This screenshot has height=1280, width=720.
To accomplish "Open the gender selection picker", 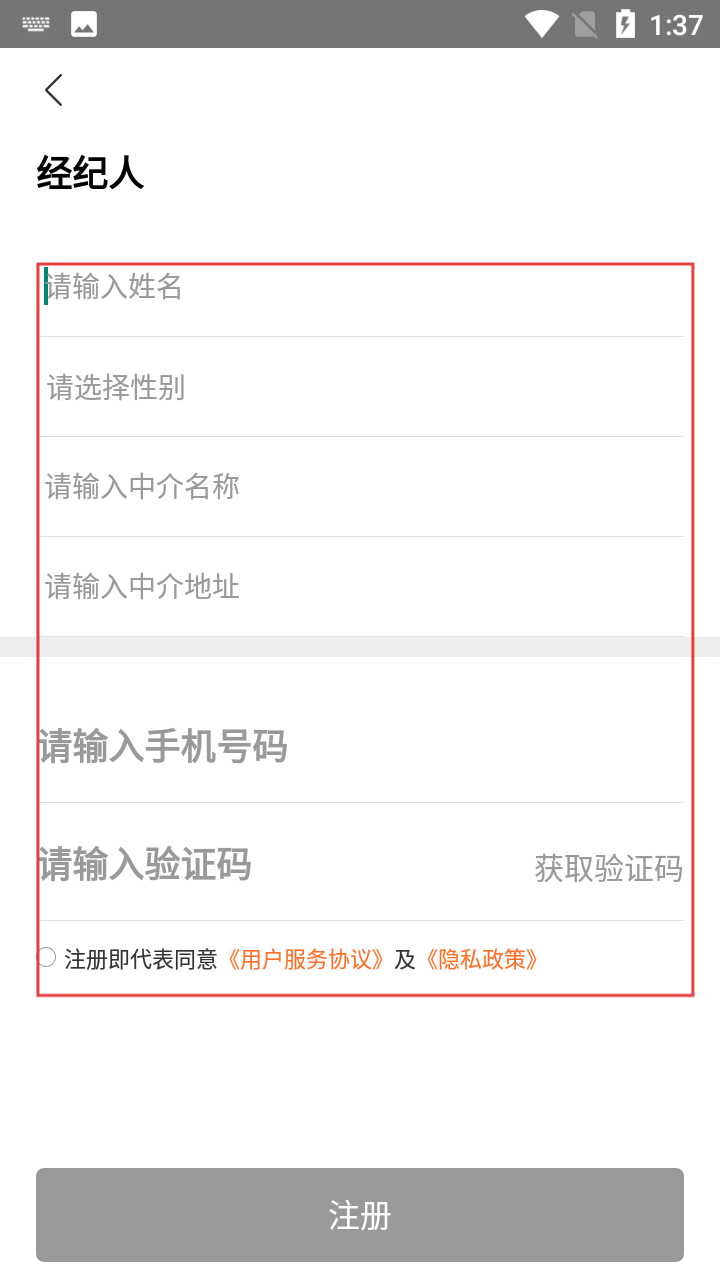I will (x=360, y=387).
